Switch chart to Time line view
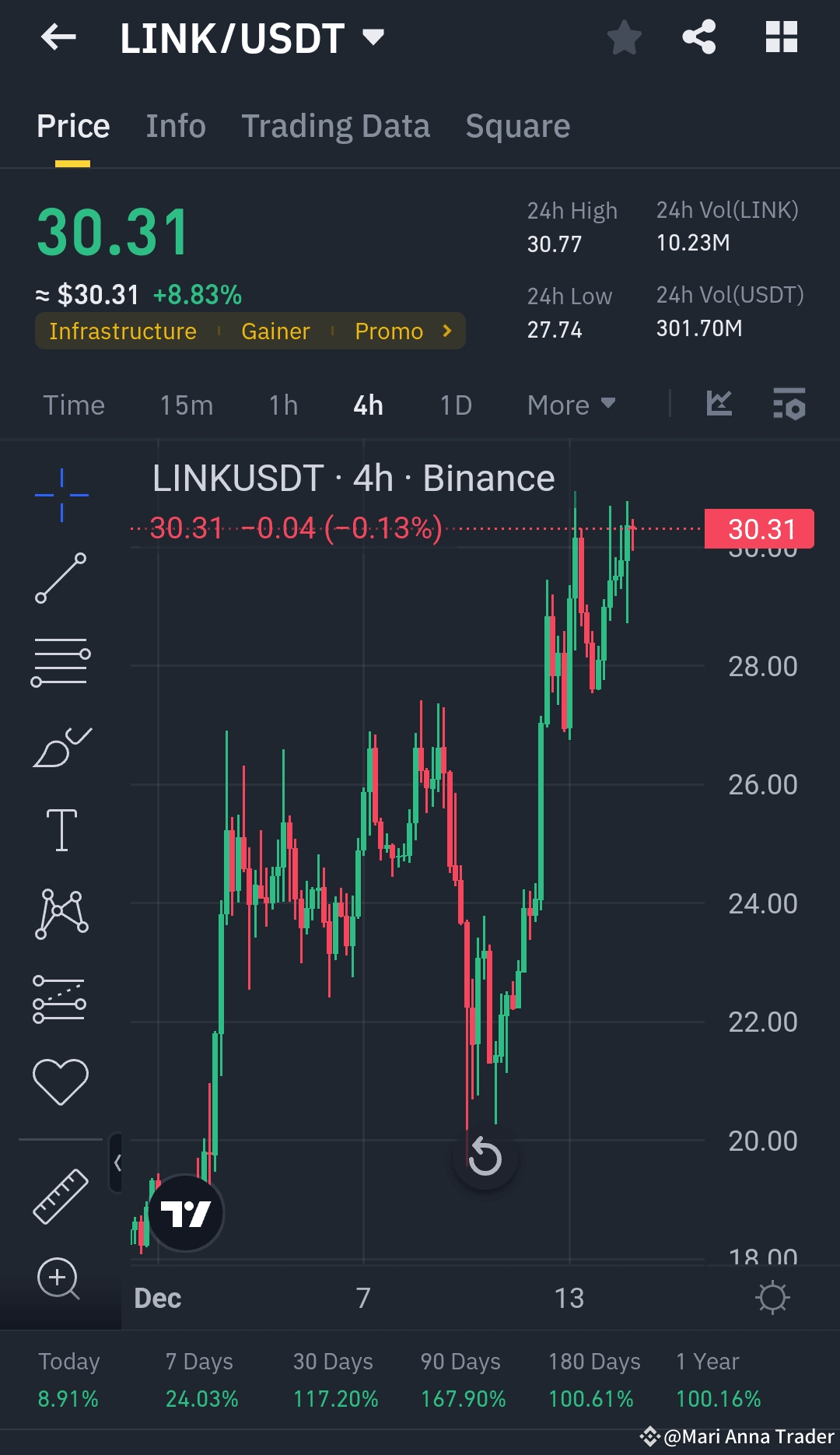 [73, 405]
